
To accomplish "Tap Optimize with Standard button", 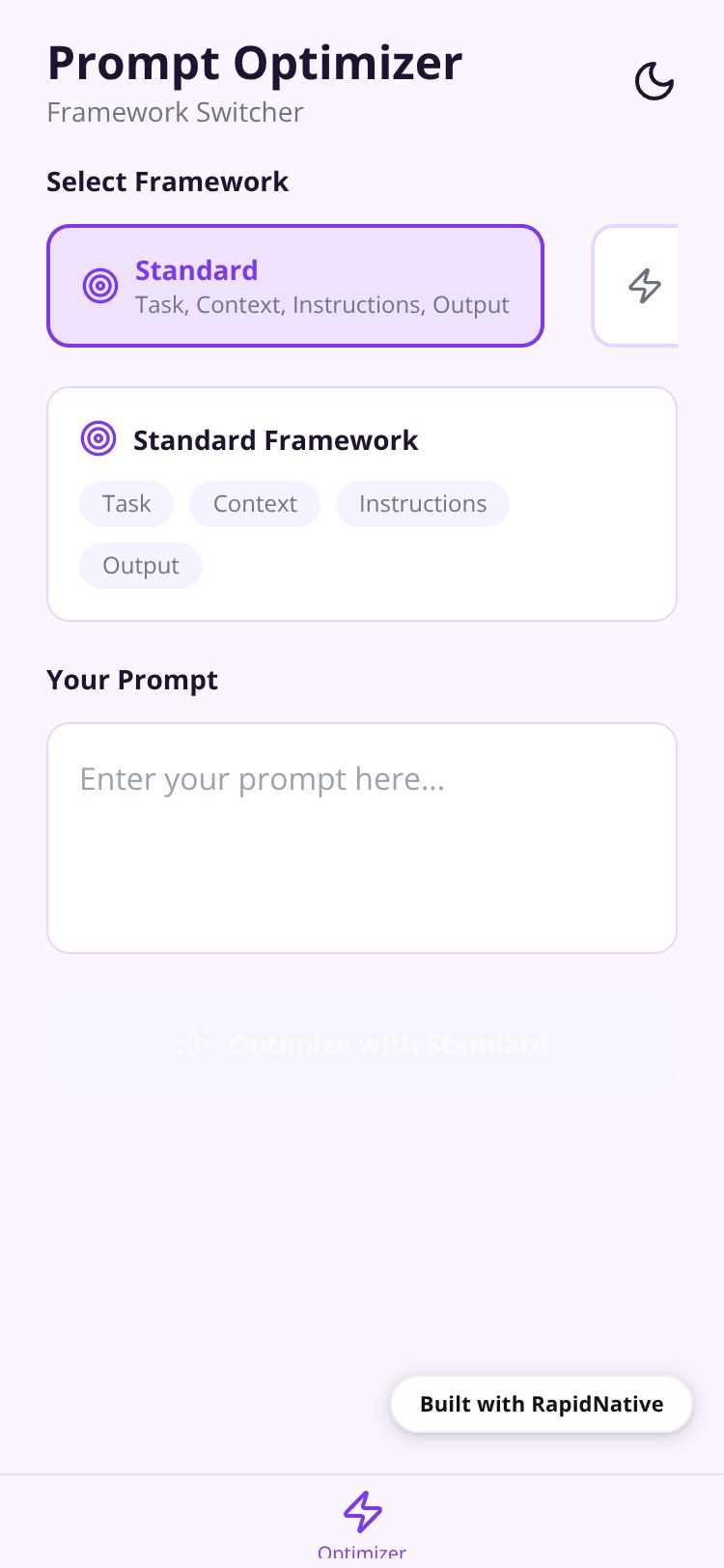I will coord(362,1044).
